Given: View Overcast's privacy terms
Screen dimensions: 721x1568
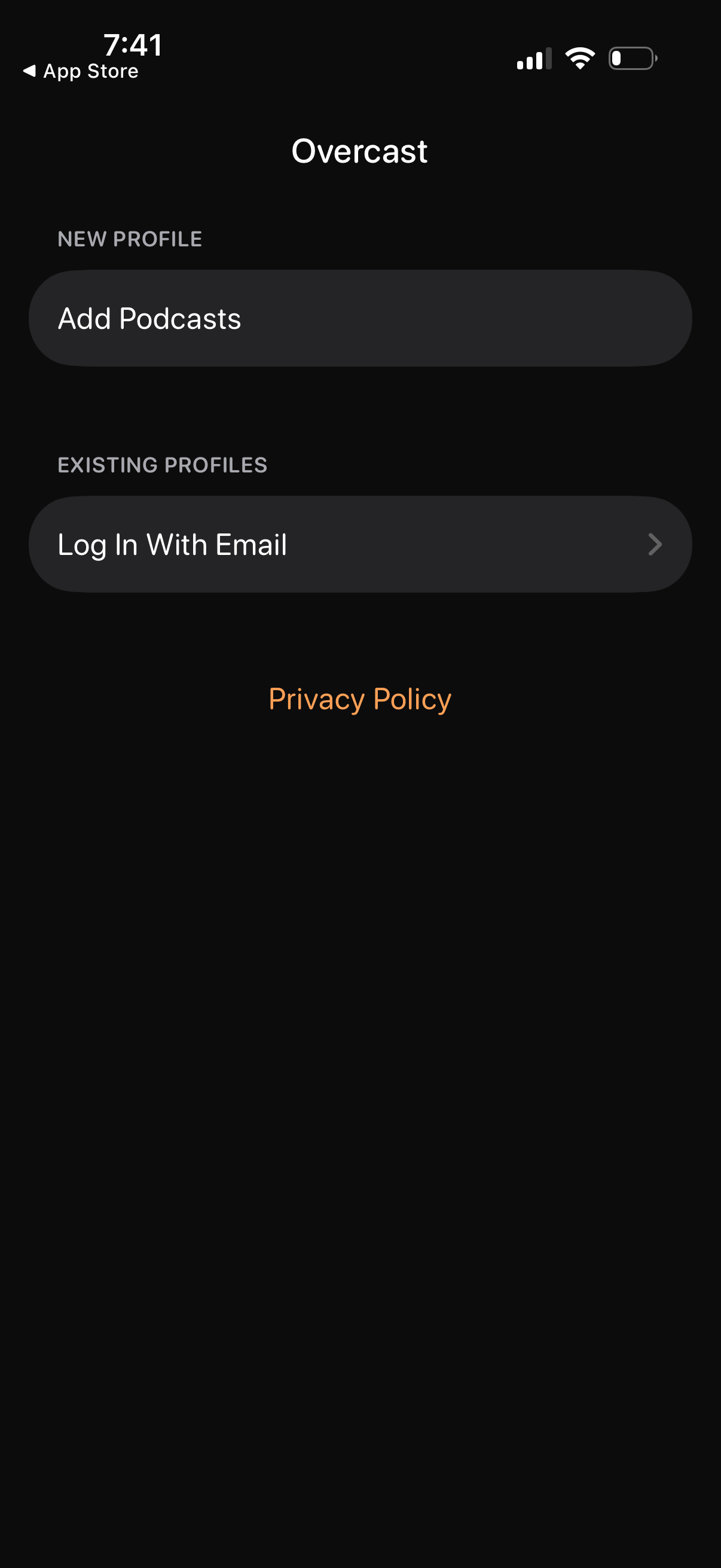Looking at the screenshot, I should [x=360, y=698].
